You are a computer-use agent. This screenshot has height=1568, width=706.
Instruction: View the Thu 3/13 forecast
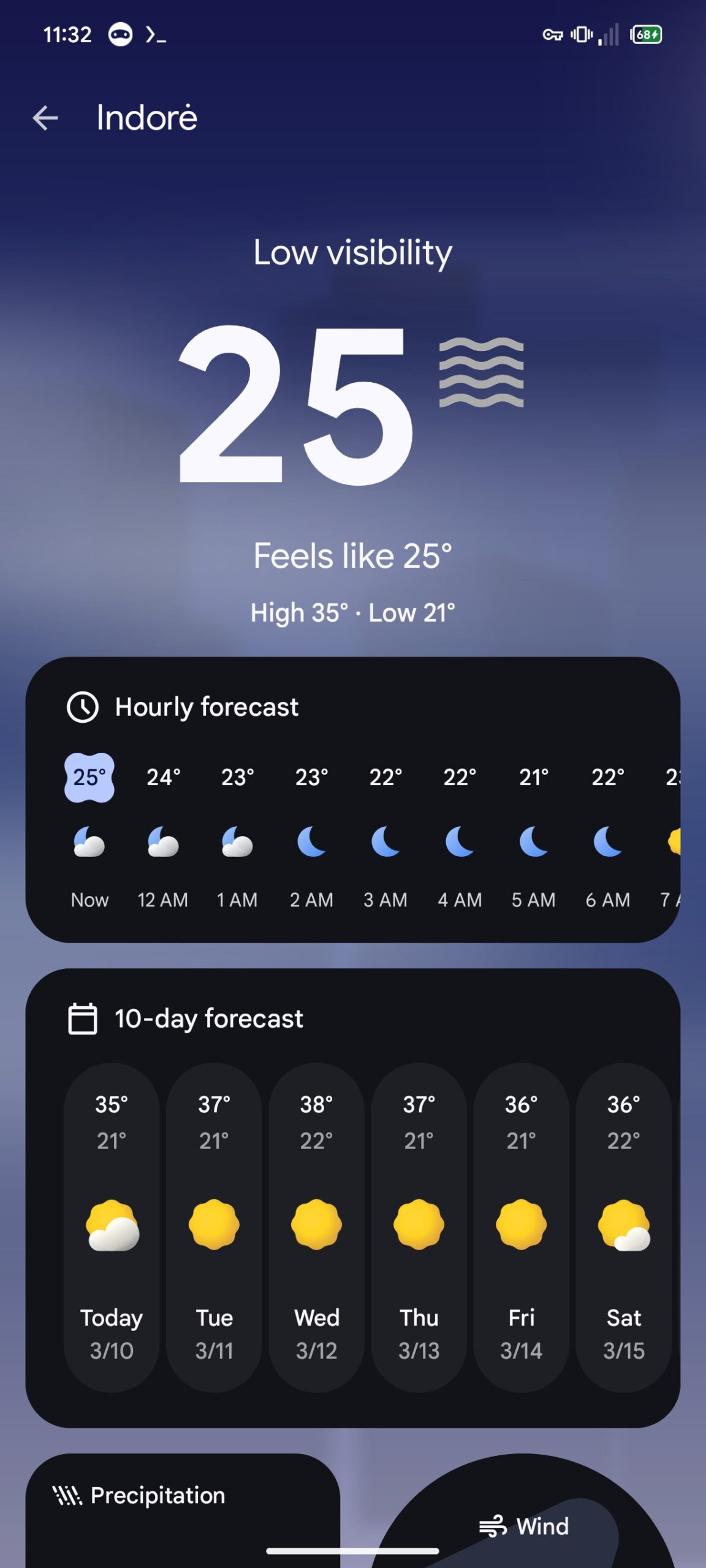(x=419, y=1226)
